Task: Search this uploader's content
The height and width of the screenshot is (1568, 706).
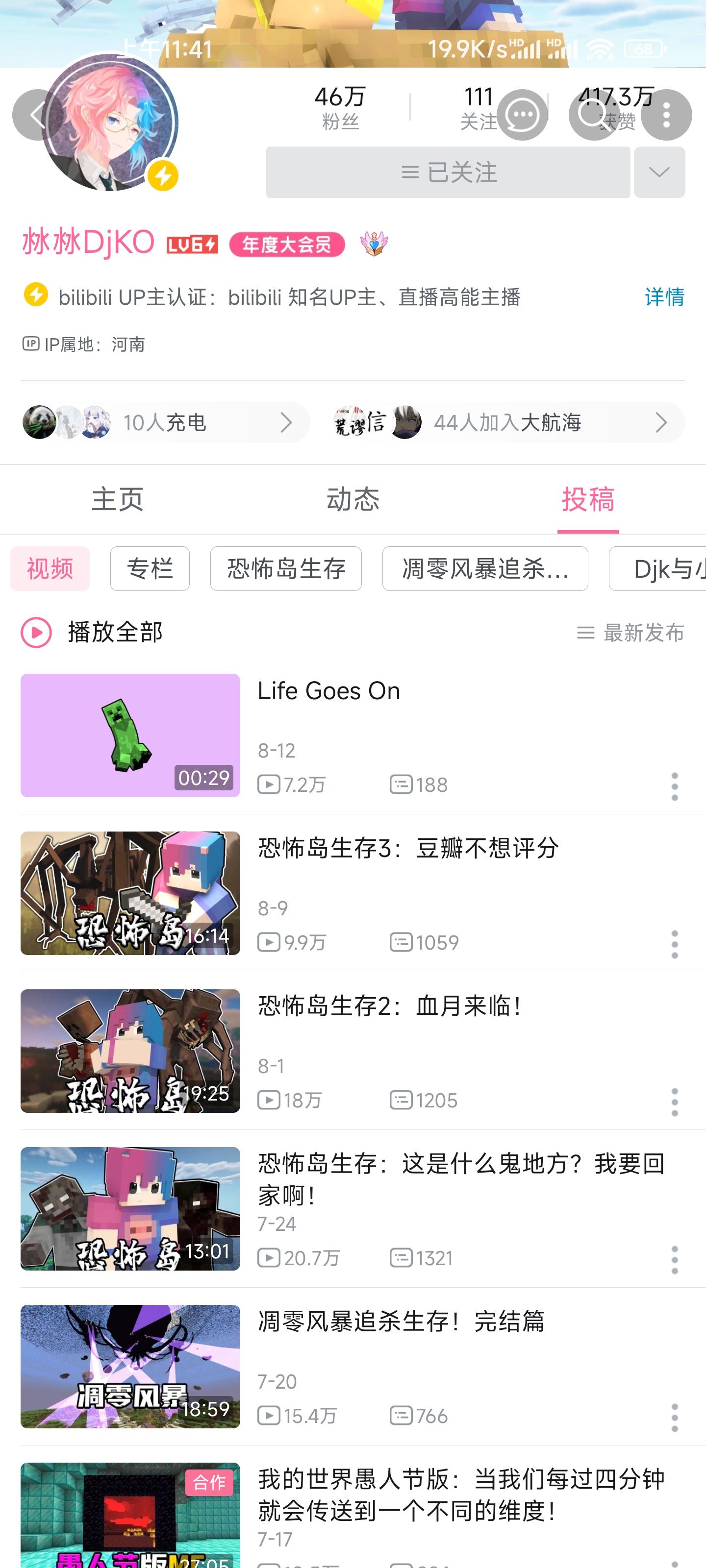Action: [593, 115]
